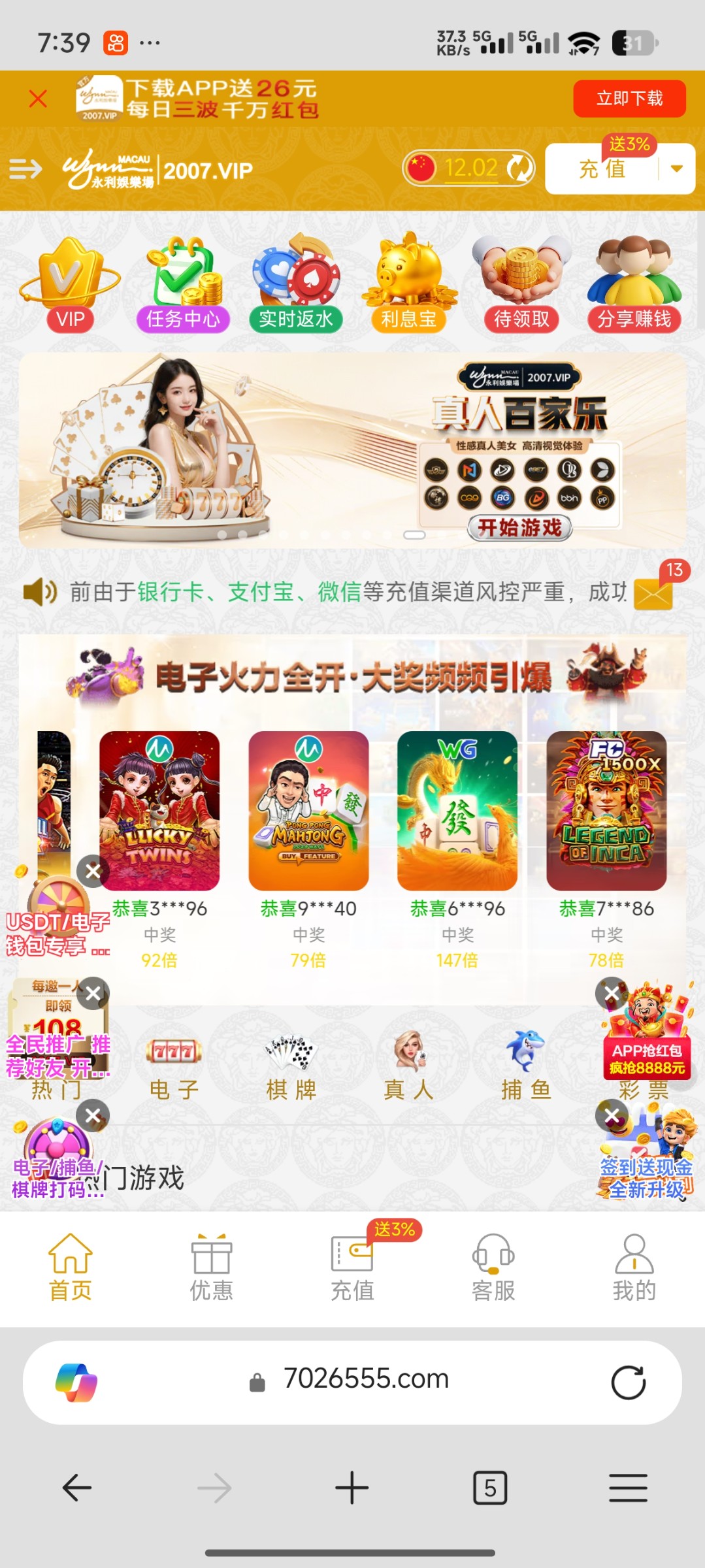Refresh the 12.02 balance
Image resolution: width=705 pixels, height=1568 pixels.
click(519, 169)
